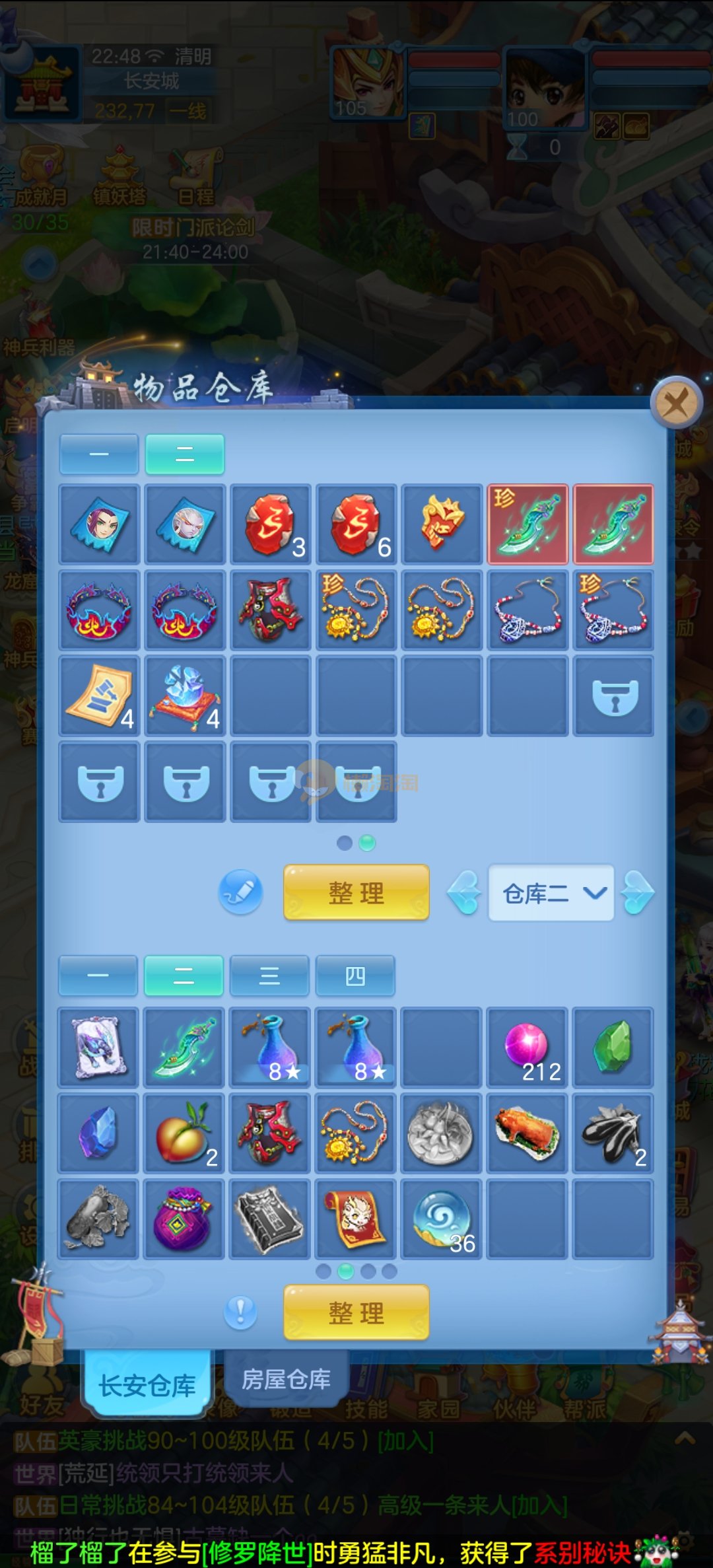The width and height of the screenshot is (713, 1568).
Task: Switch to bag page 四 tab
Action: [x=355, y=976]
